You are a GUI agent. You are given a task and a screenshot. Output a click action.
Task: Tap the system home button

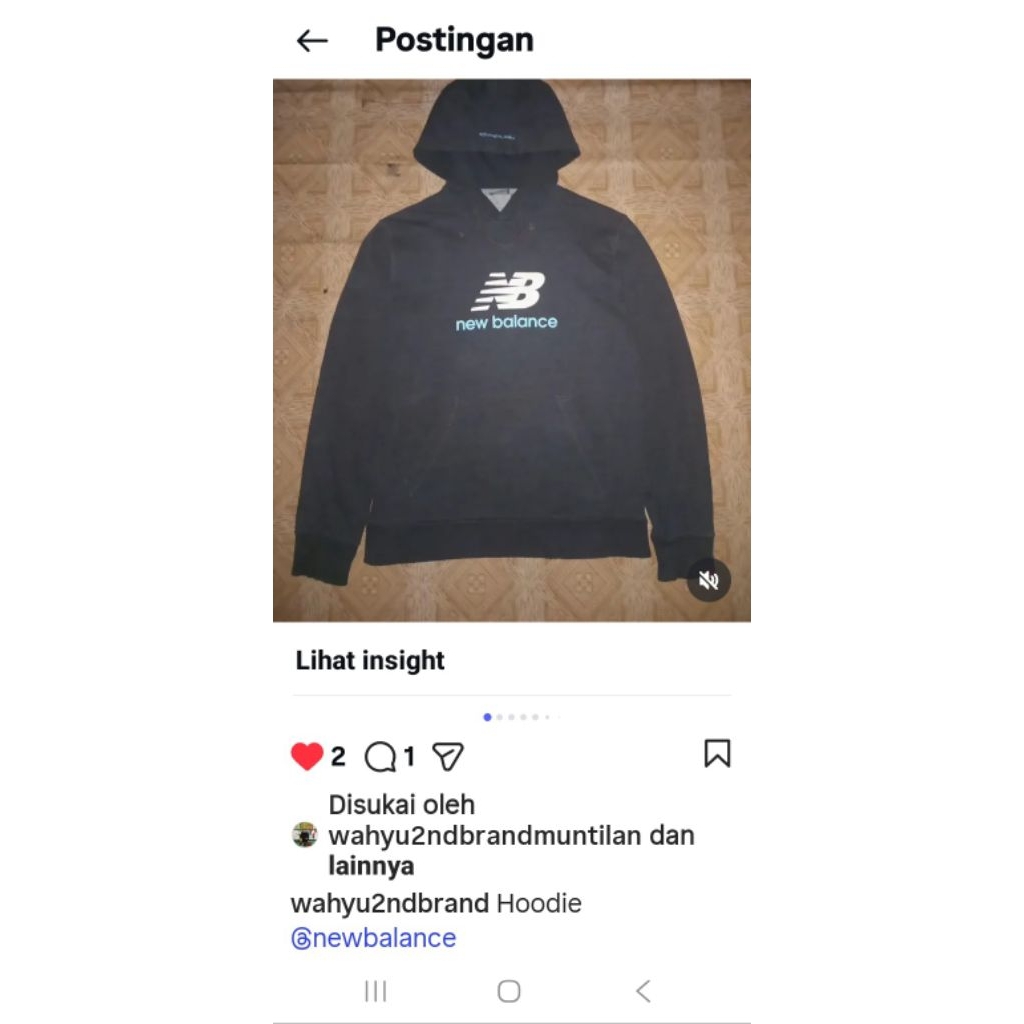click(x=509, y=991)
